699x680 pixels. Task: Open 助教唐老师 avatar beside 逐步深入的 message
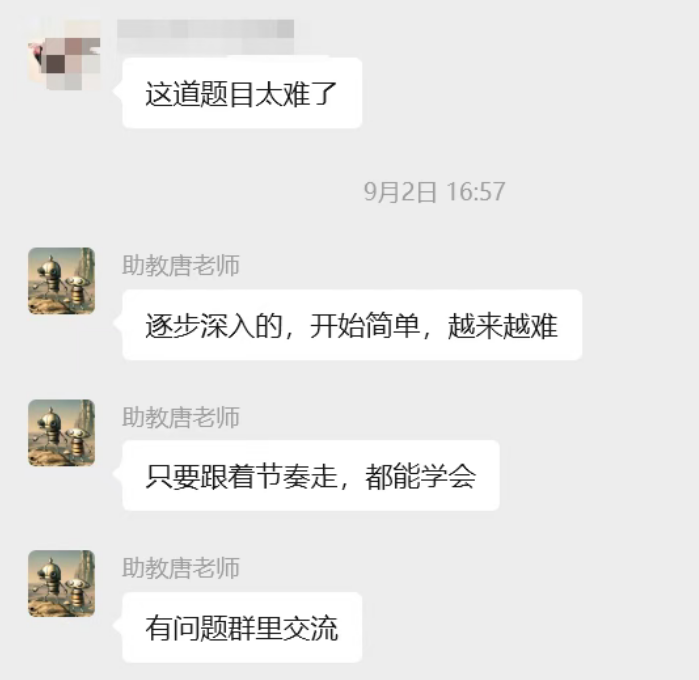61,281
